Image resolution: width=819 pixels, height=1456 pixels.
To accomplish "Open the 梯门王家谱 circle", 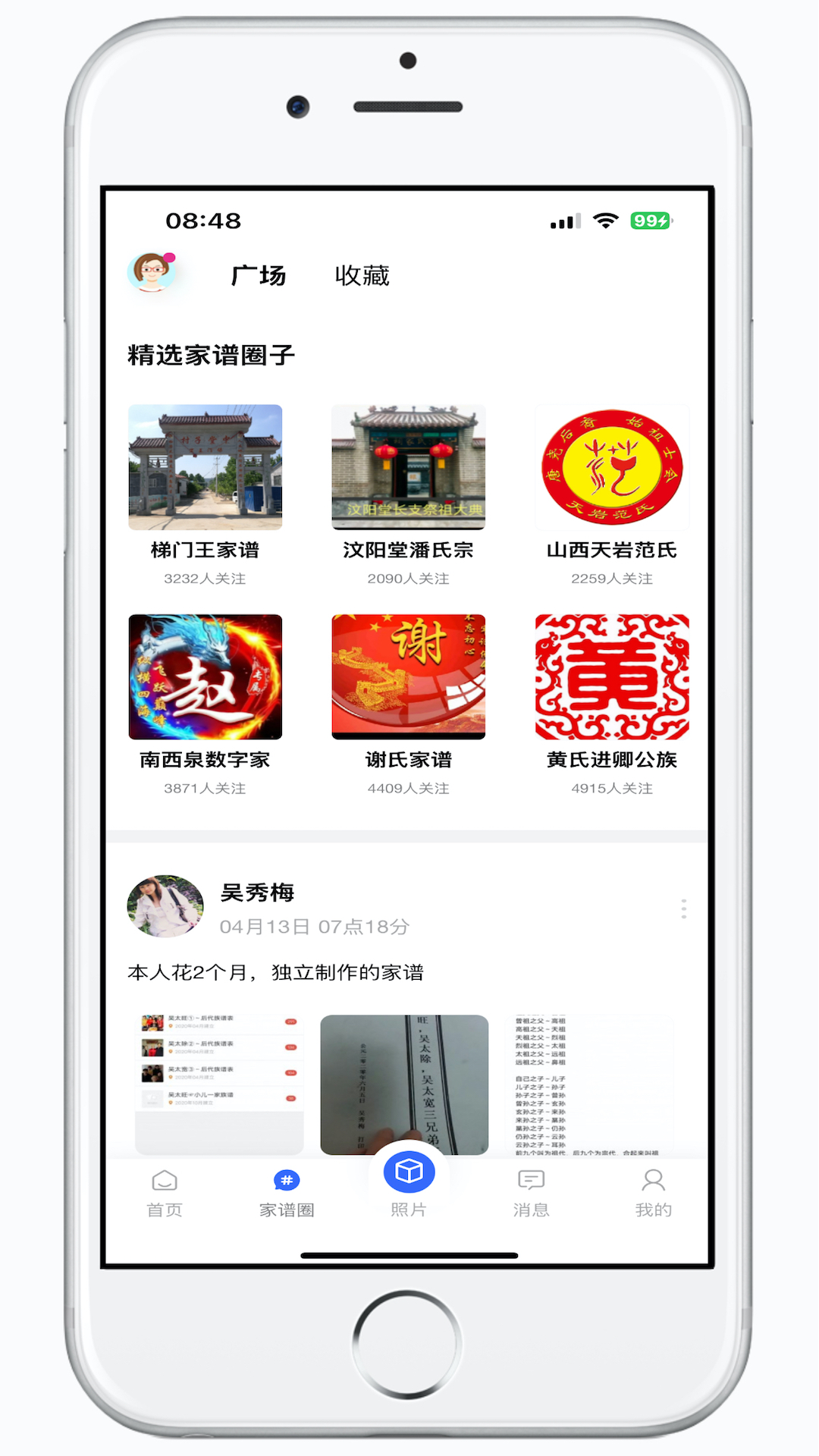I will click(206, 467).
